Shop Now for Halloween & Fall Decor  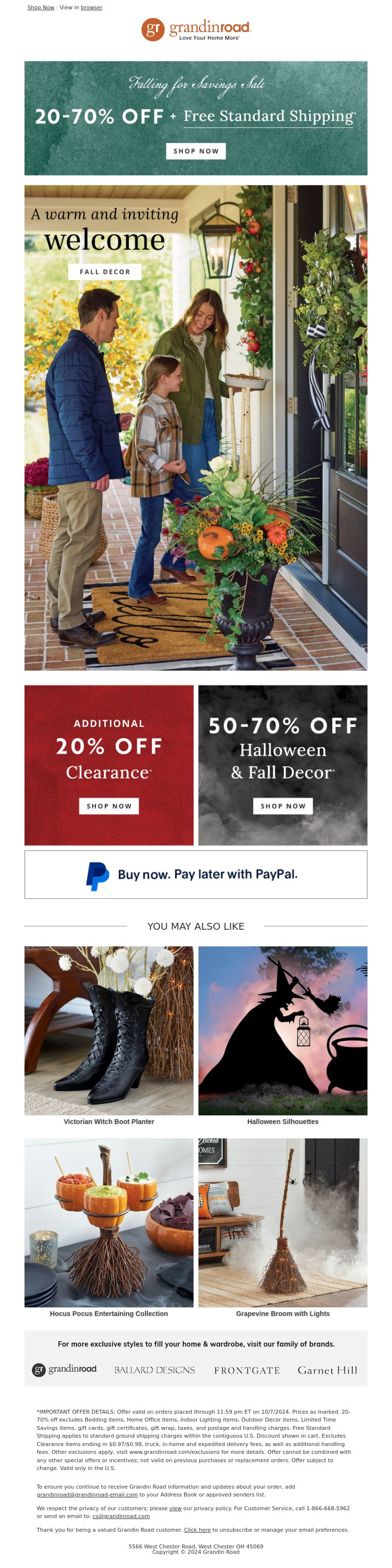tap(282, 805)
